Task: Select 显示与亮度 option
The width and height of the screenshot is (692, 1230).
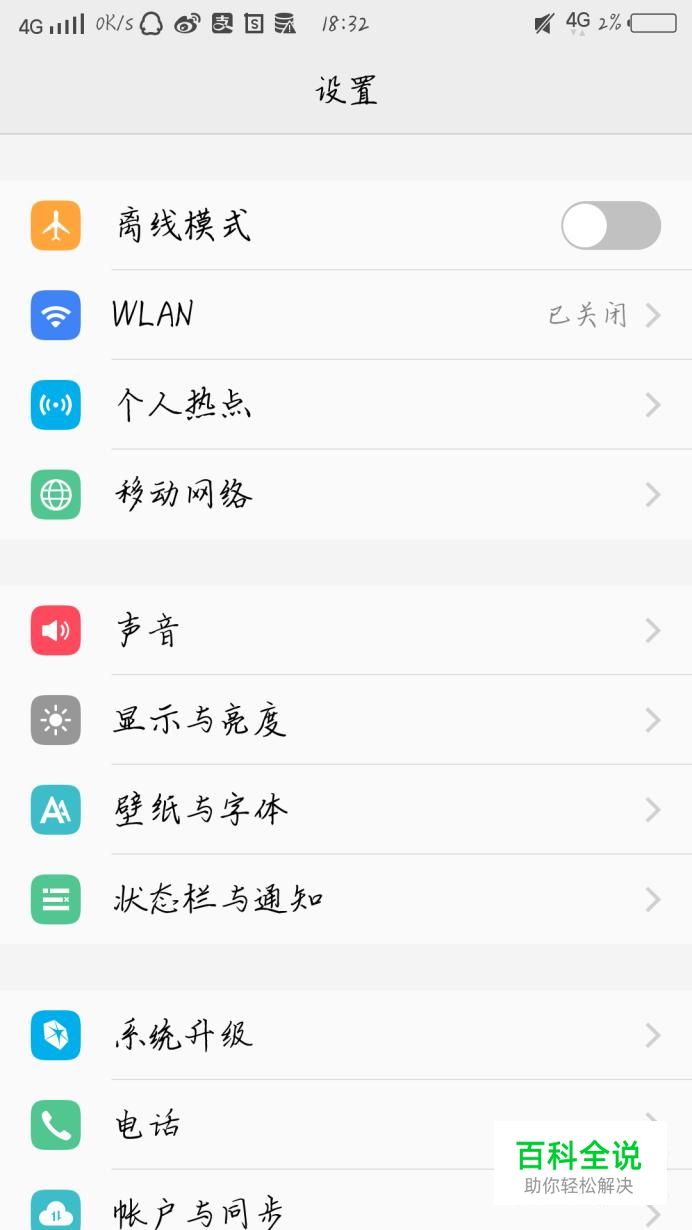Action: coord(345,720)
